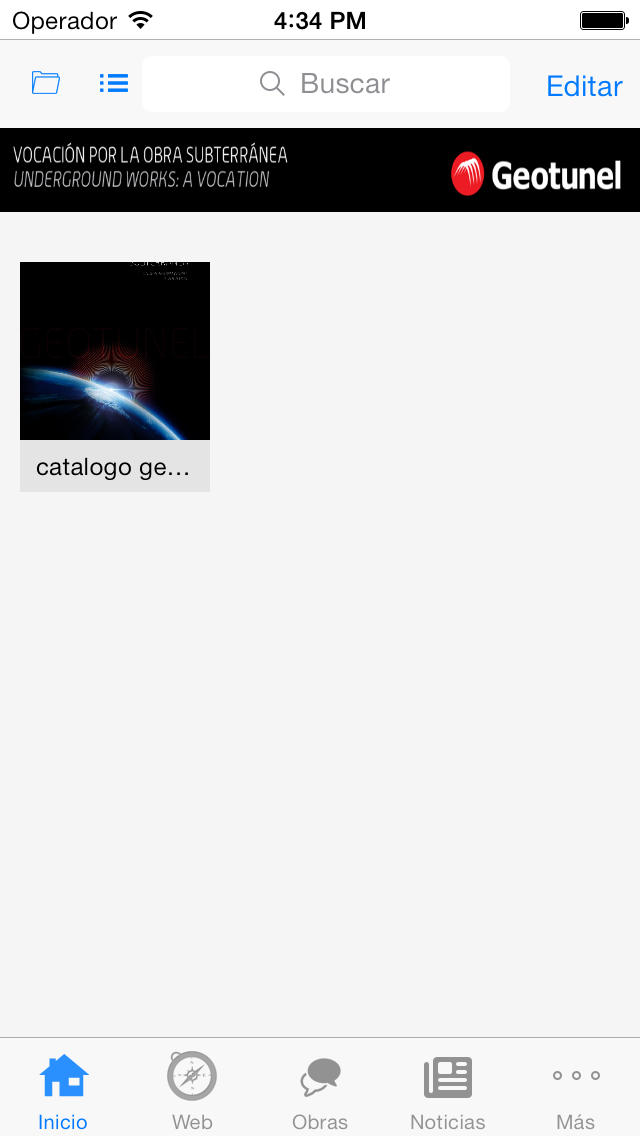Tap Editar to edit the documents

tap(584, 86)
